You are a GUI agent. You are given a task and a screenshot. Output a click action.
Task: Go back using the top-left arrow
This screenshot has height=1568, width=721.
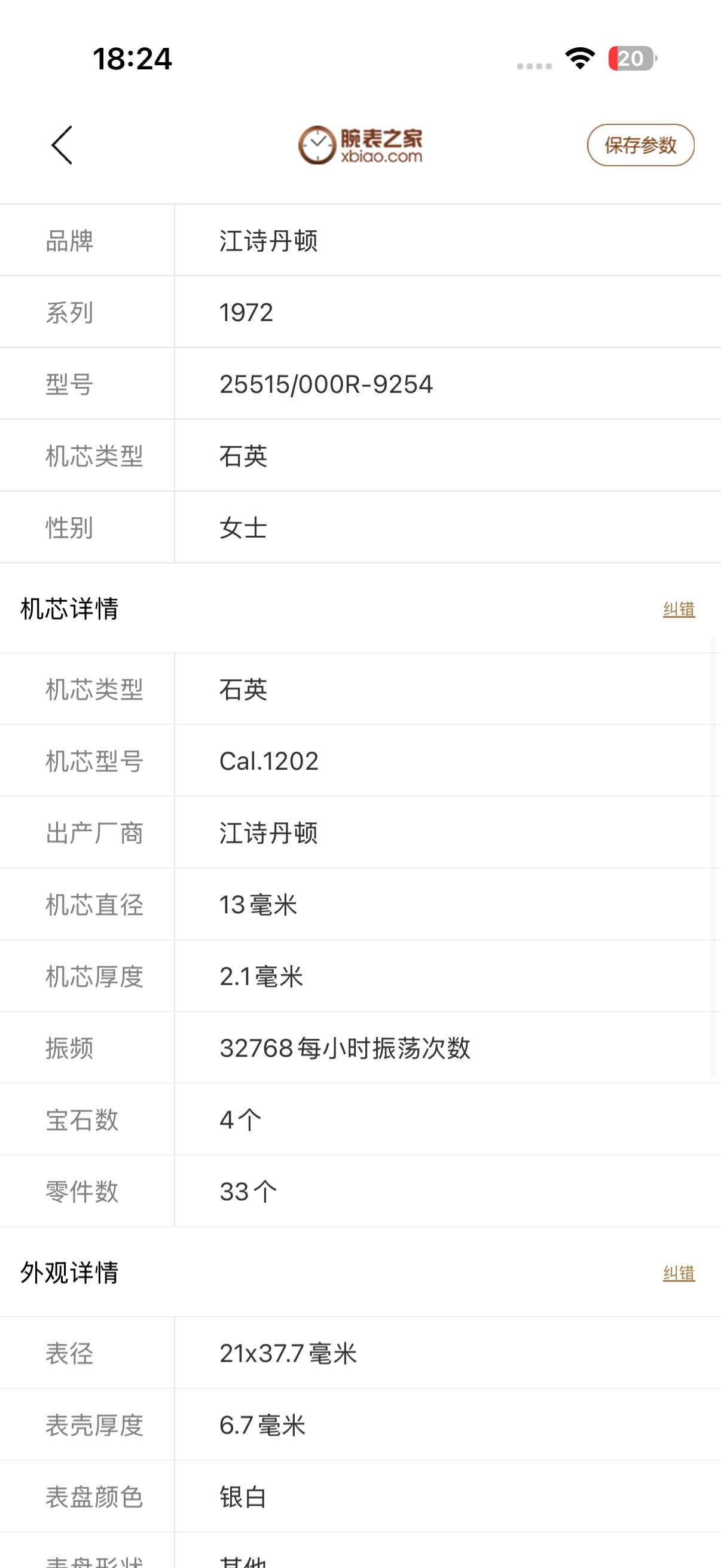click(62, 145)
